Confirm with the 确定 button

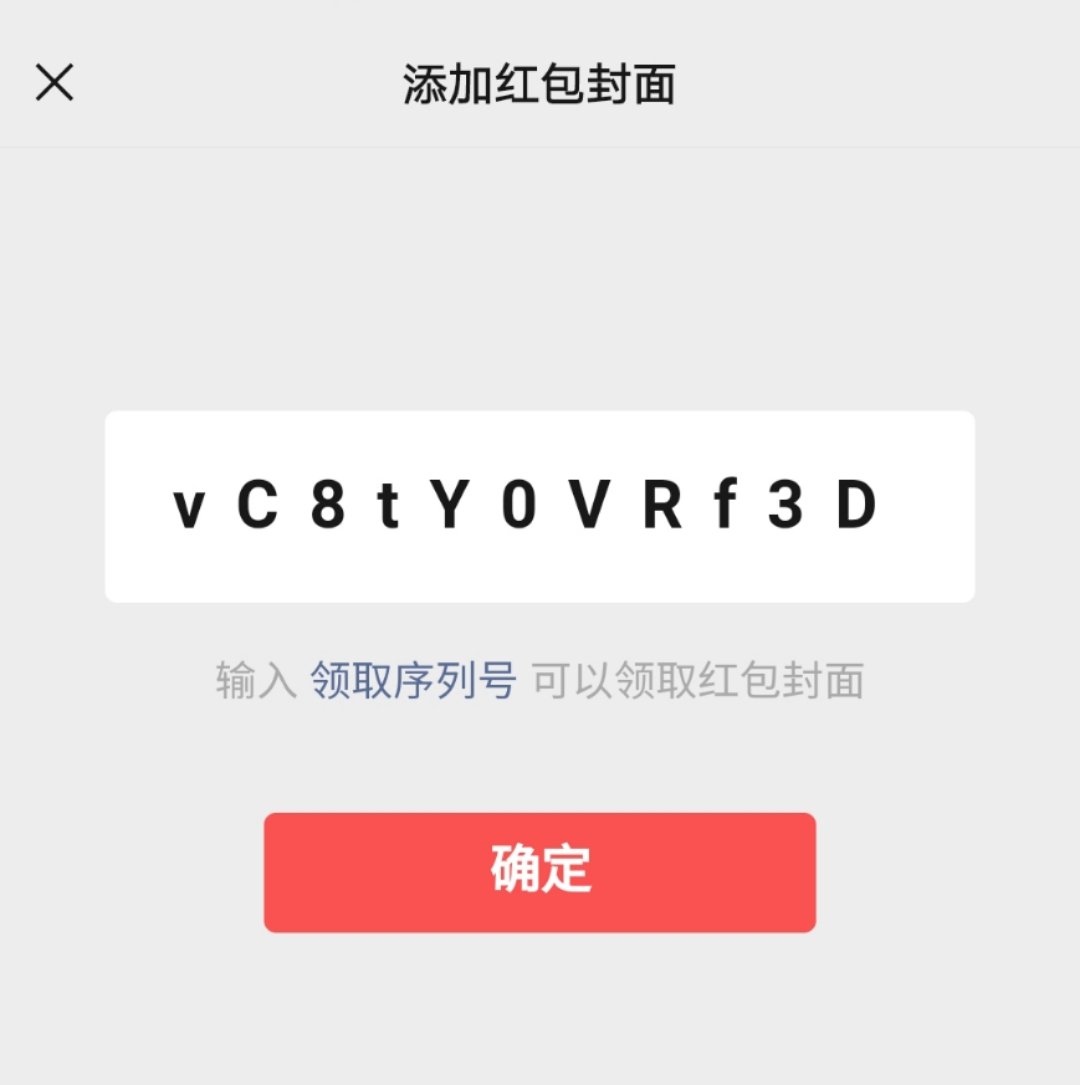540,872
